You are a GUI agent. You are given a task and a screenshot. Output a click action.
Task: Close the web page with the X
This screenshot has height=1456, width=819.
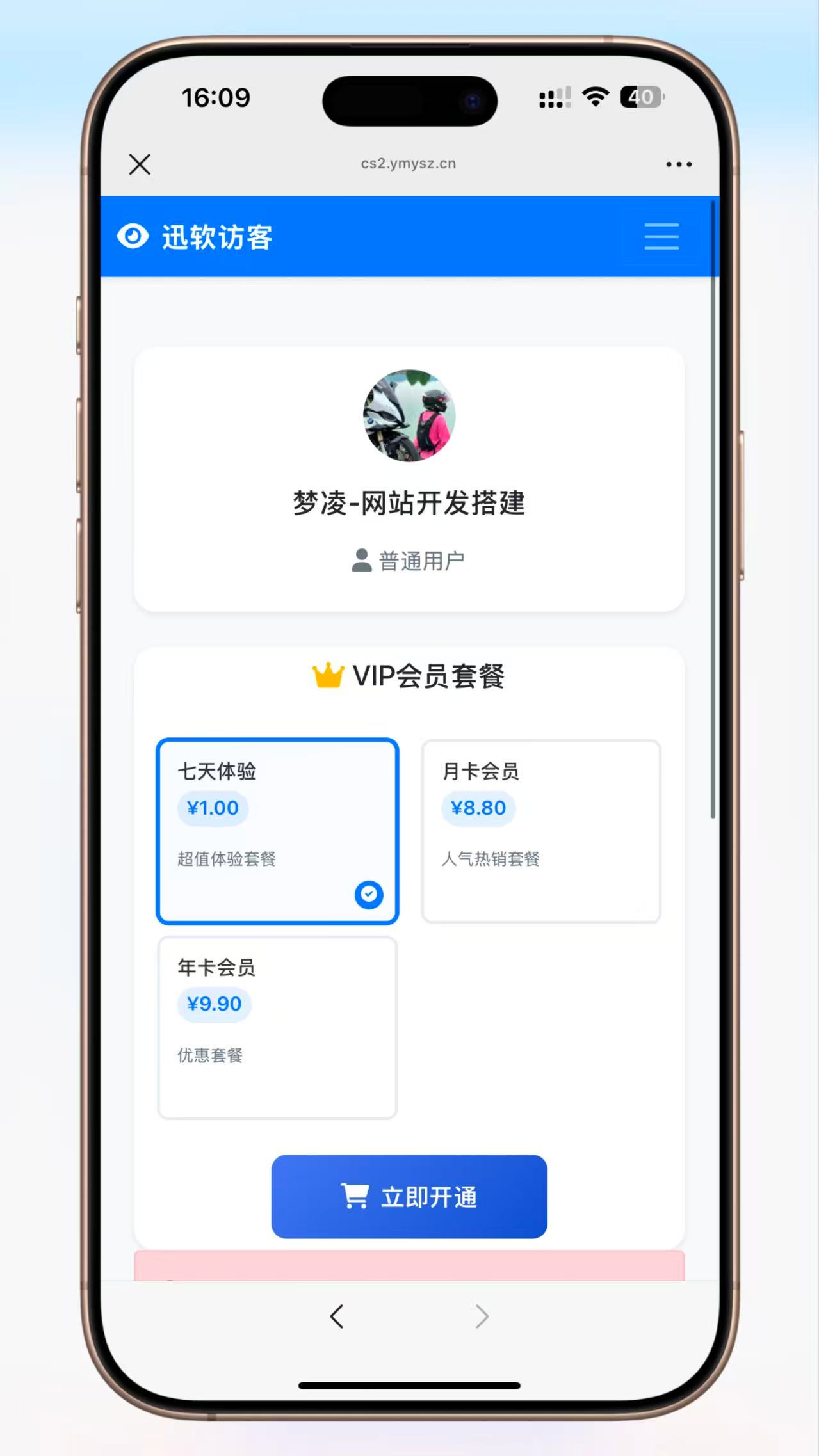click(x=140, y=164)
